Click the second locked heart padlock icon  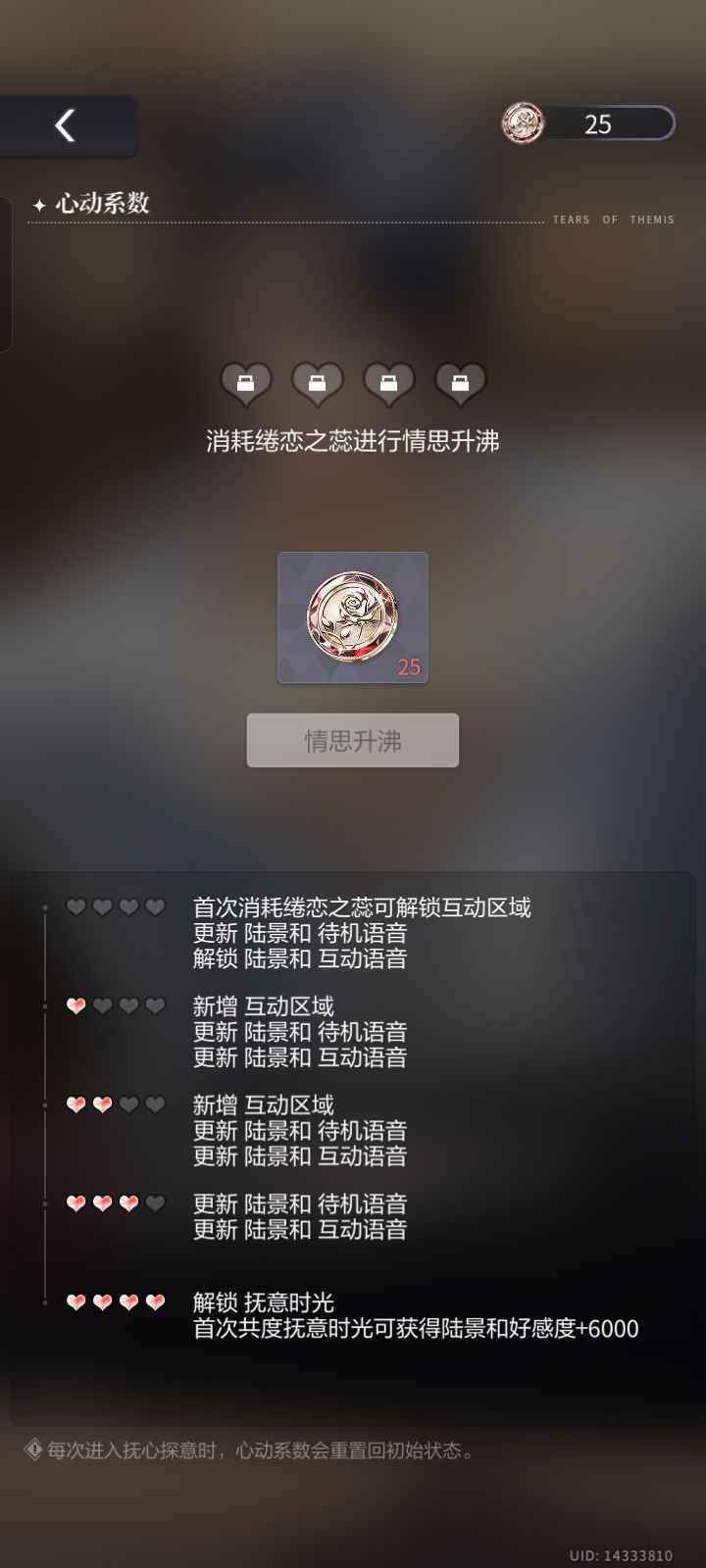tap(317, 384)
